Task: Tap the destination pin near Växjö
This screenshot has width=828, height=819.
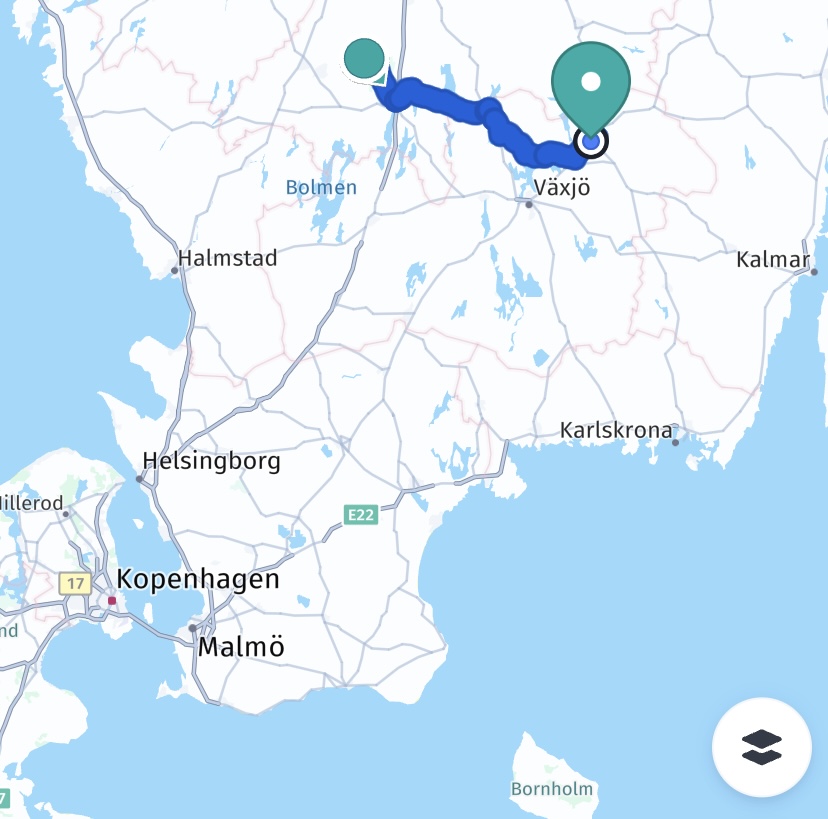Action: [591, 84]
